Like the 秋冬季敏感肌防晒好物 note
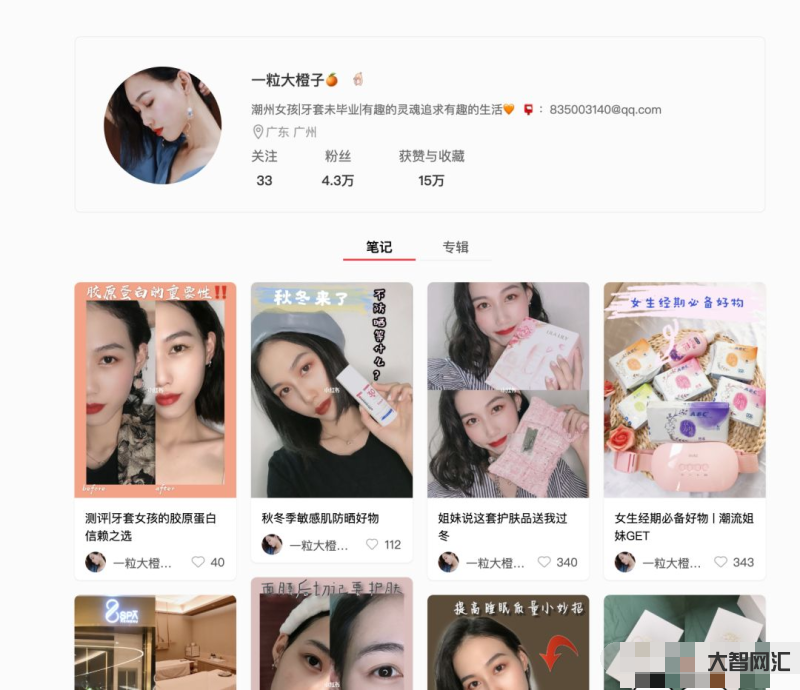Screen dimensions: 800x690 pyautogui.click(x=372, y=545)
